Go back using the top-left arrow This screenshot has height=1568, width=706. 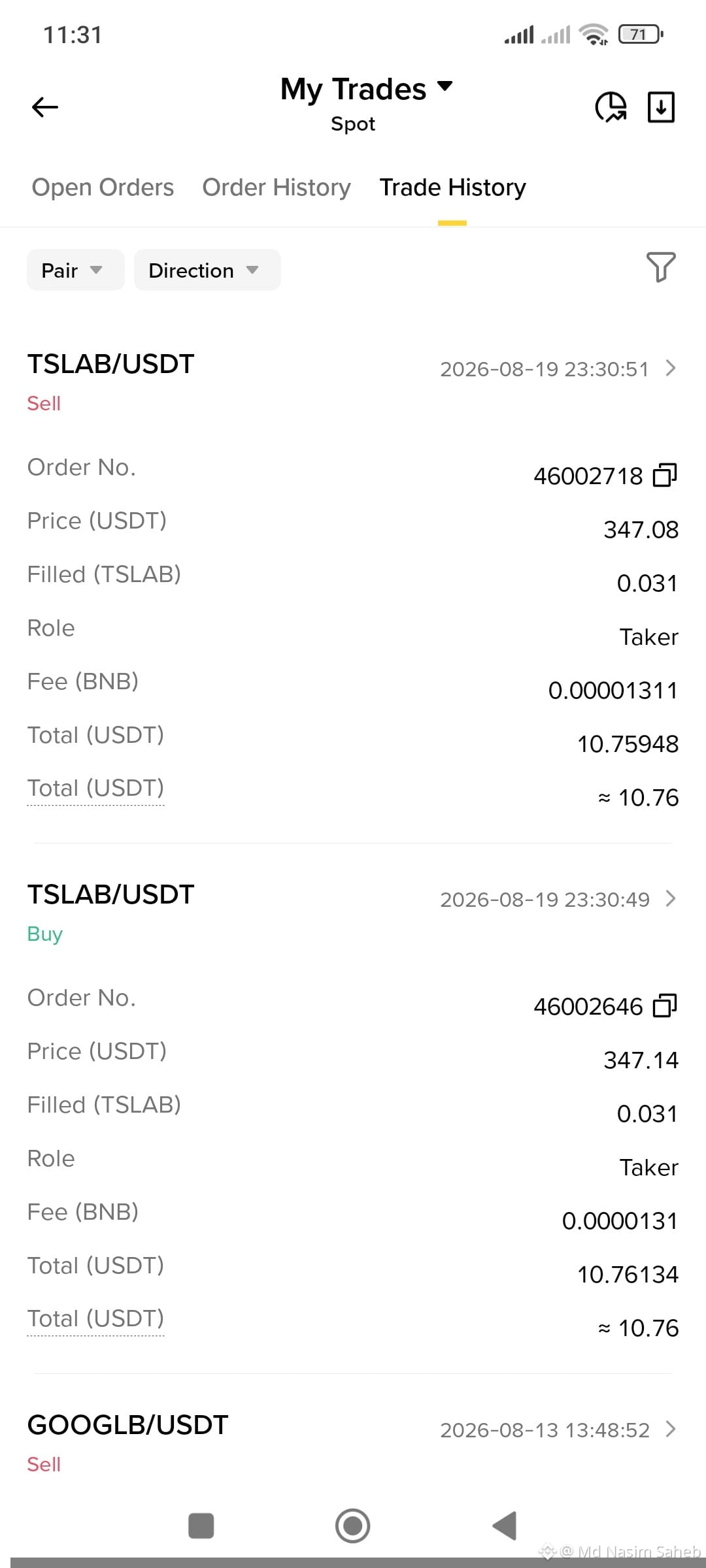[x=45, y=107]
